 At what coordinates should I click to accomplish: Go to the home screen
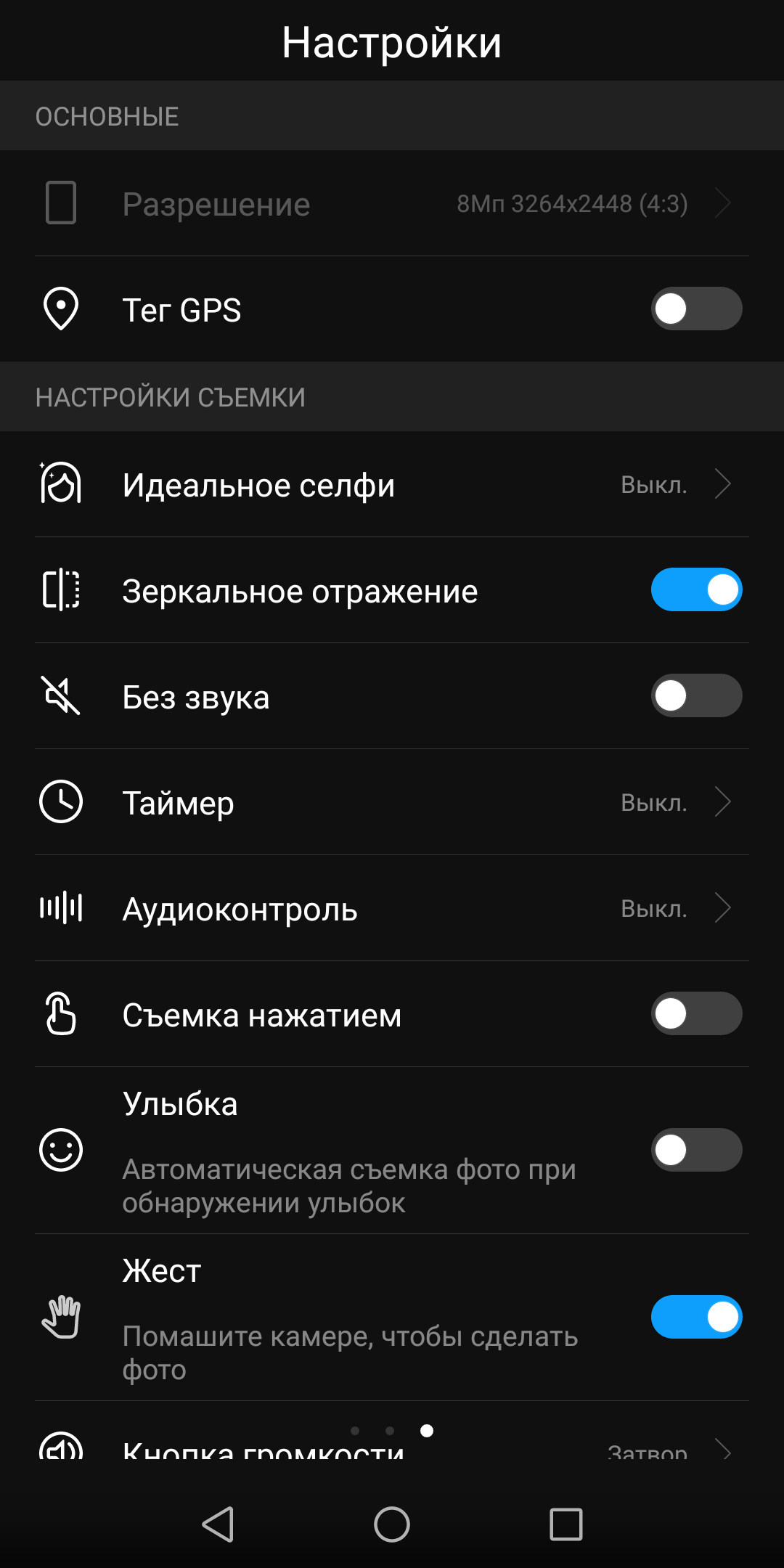392,1524
